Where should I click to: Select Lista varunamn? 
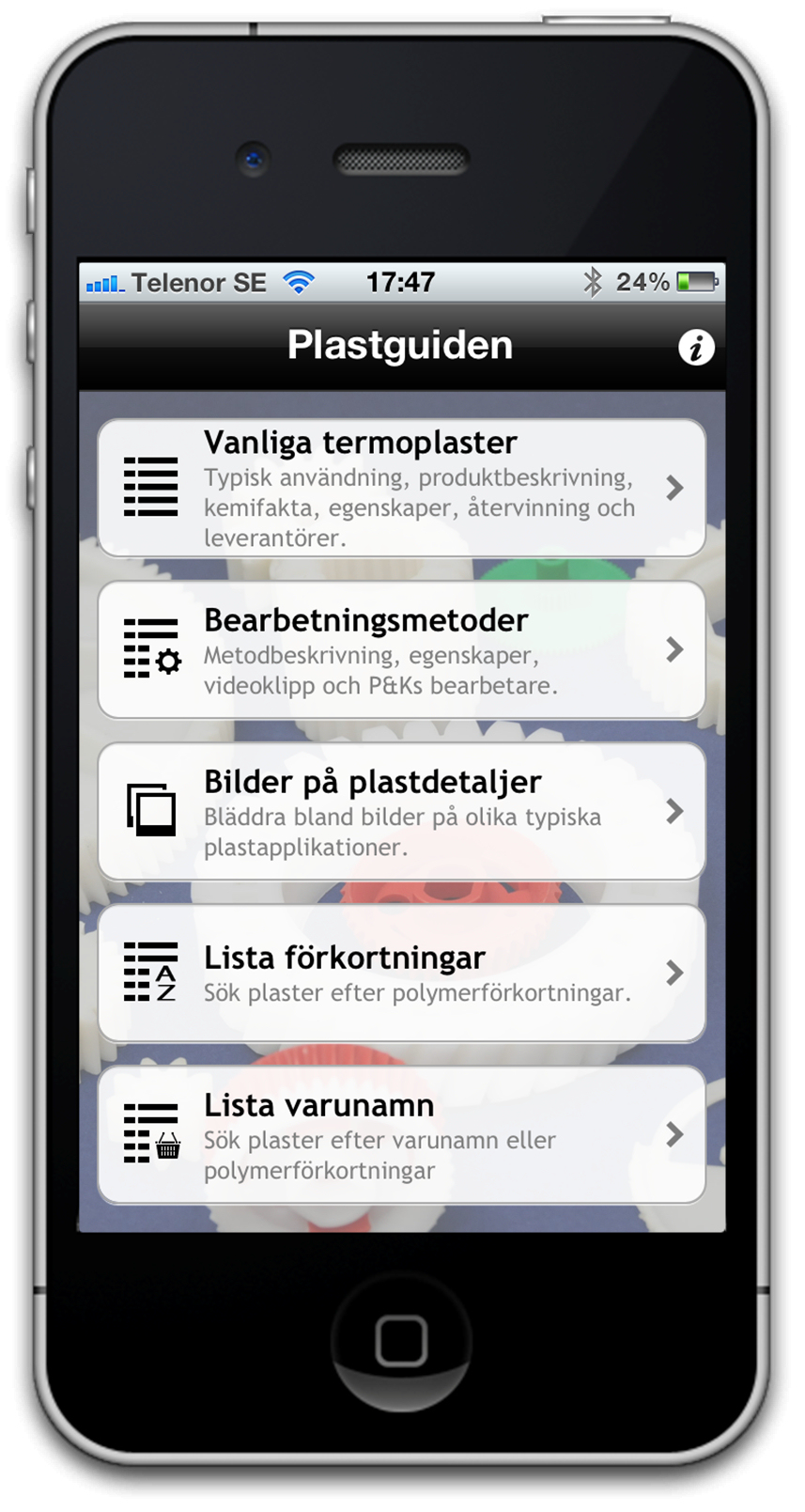[x=401, y=1135]
